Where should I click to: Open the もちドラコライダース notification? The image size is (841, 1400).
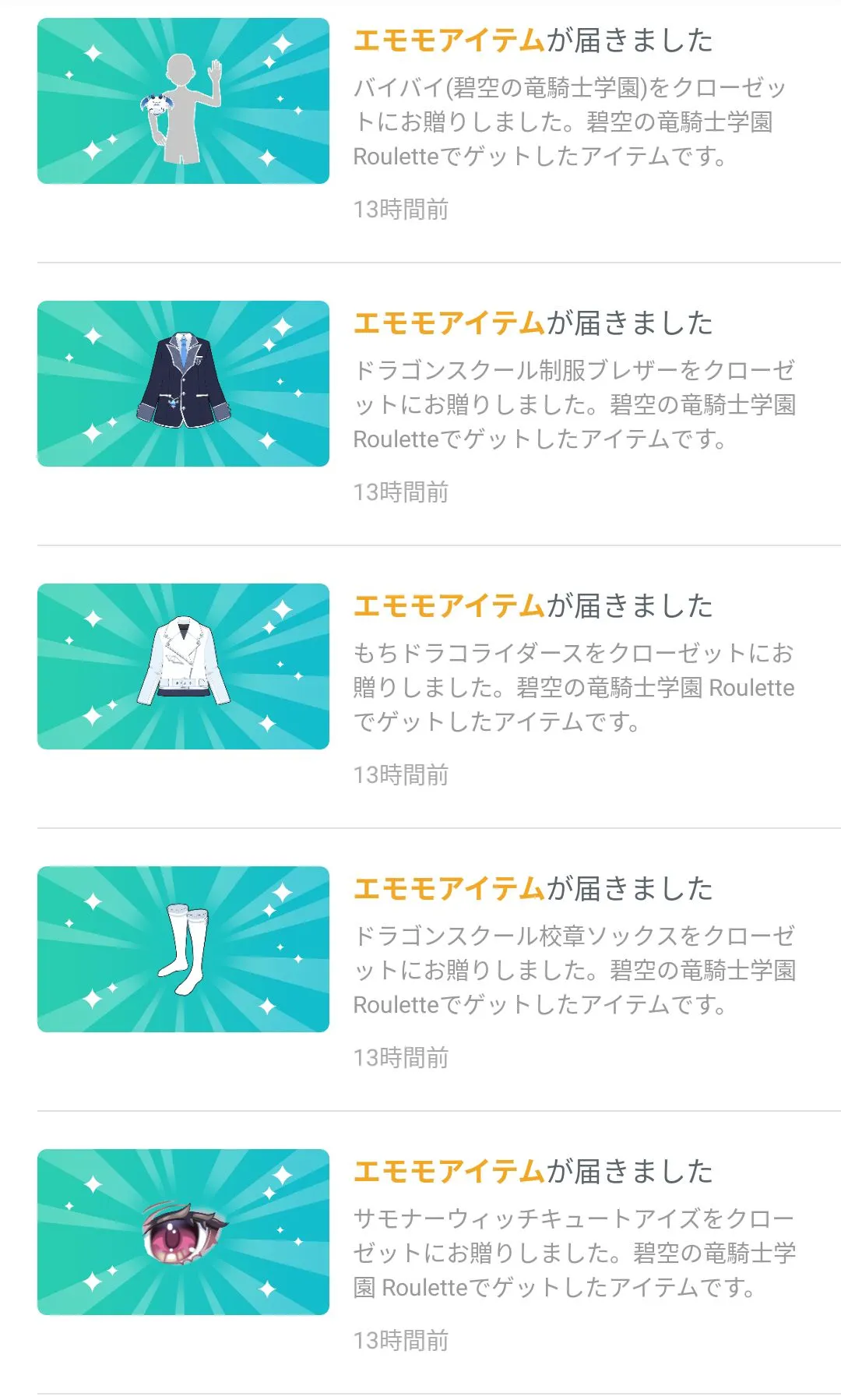420,687
